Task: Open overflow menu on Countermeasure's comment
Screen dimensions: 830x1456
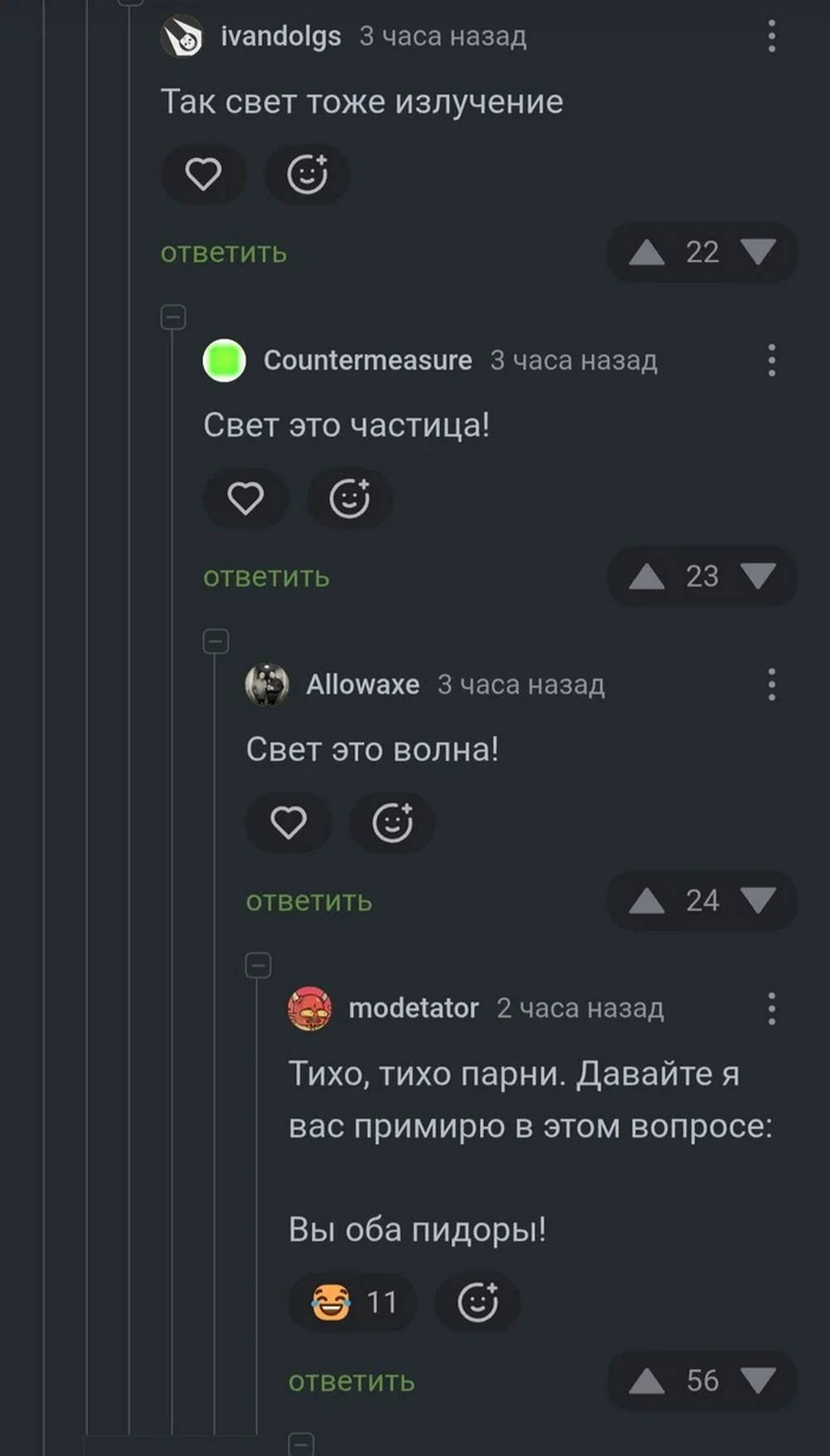Action: pos(771,360)
